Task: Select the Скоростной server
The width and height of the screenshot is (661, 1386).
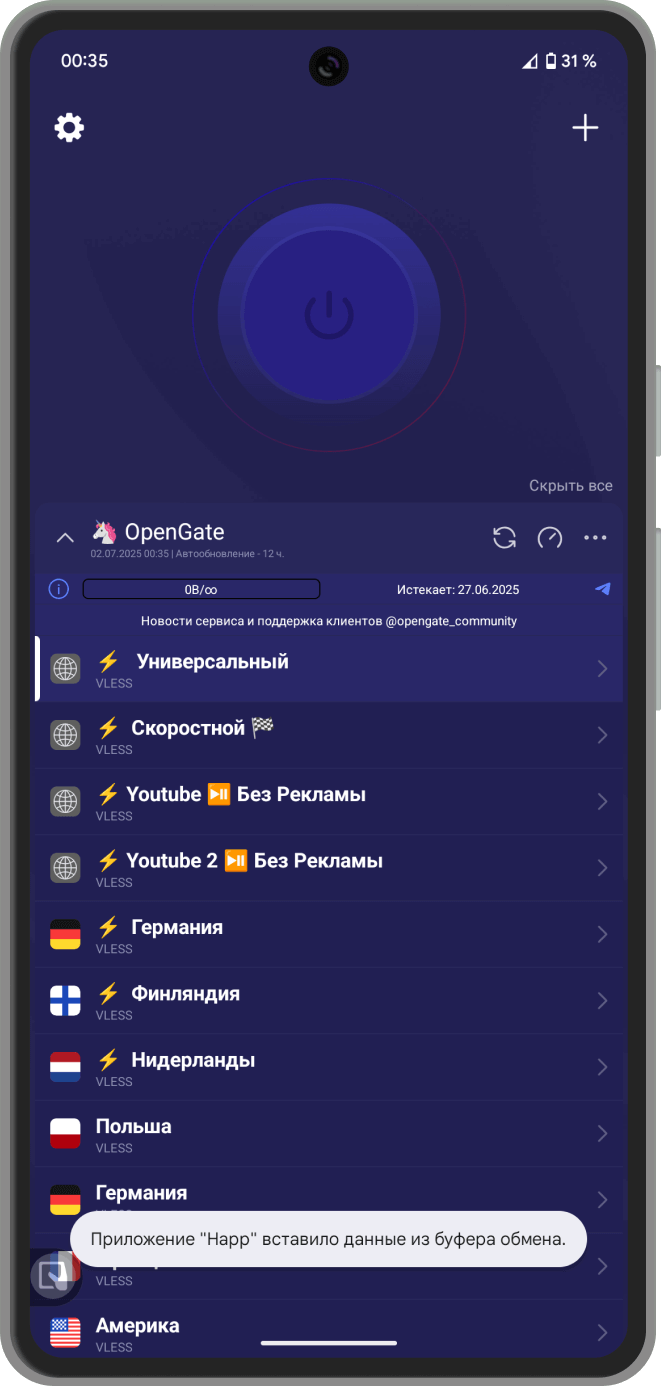Action: pyautogui.click(x=300, y=735)
